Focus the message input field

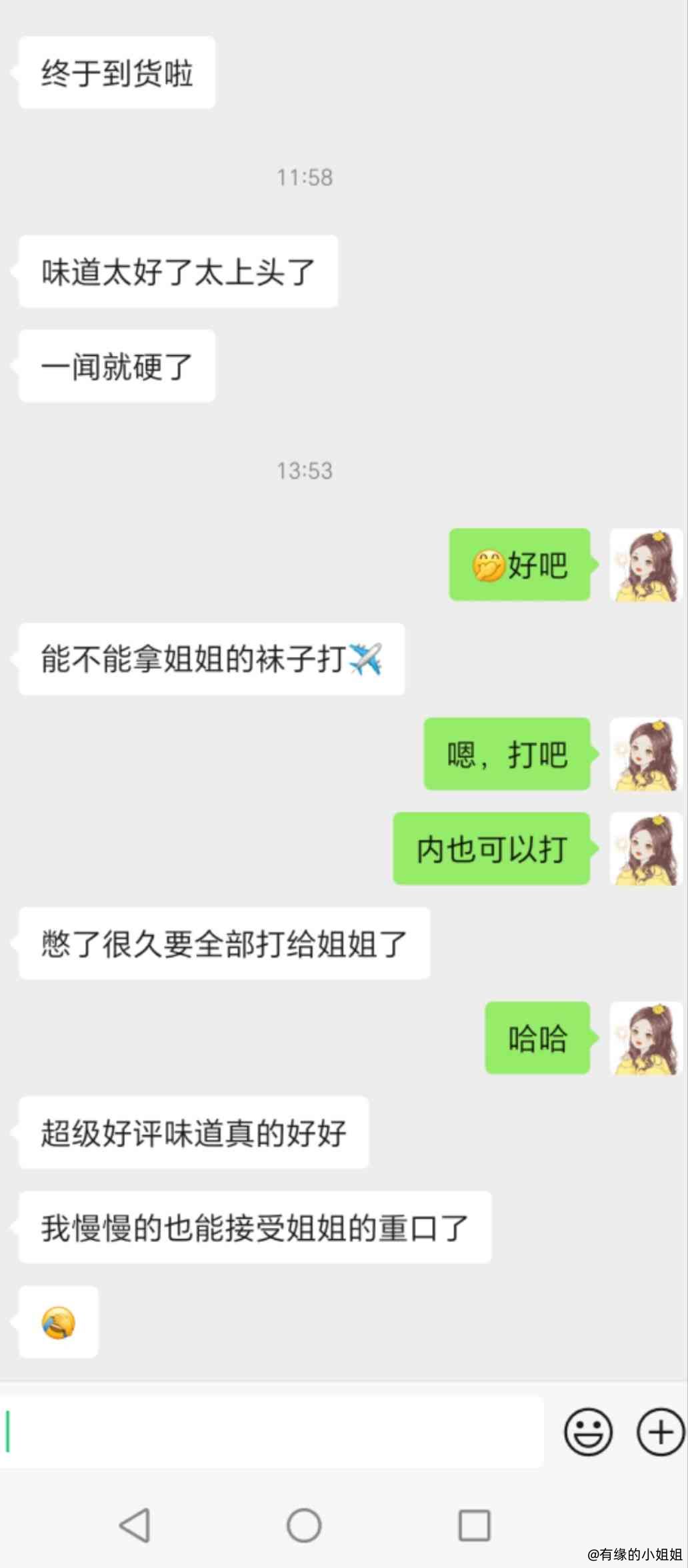273,1431
